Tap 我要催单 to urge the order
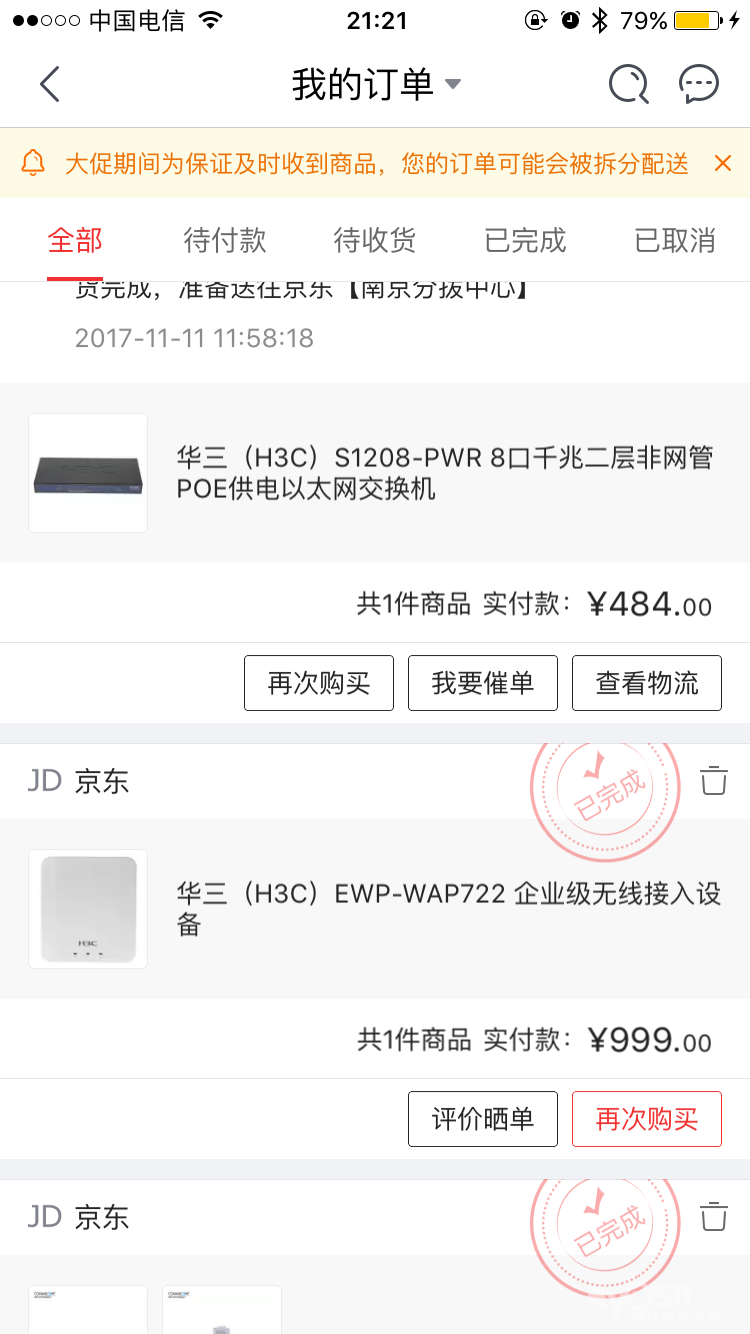The height and width of the screenshot is (1334, 750). (483, 683)
